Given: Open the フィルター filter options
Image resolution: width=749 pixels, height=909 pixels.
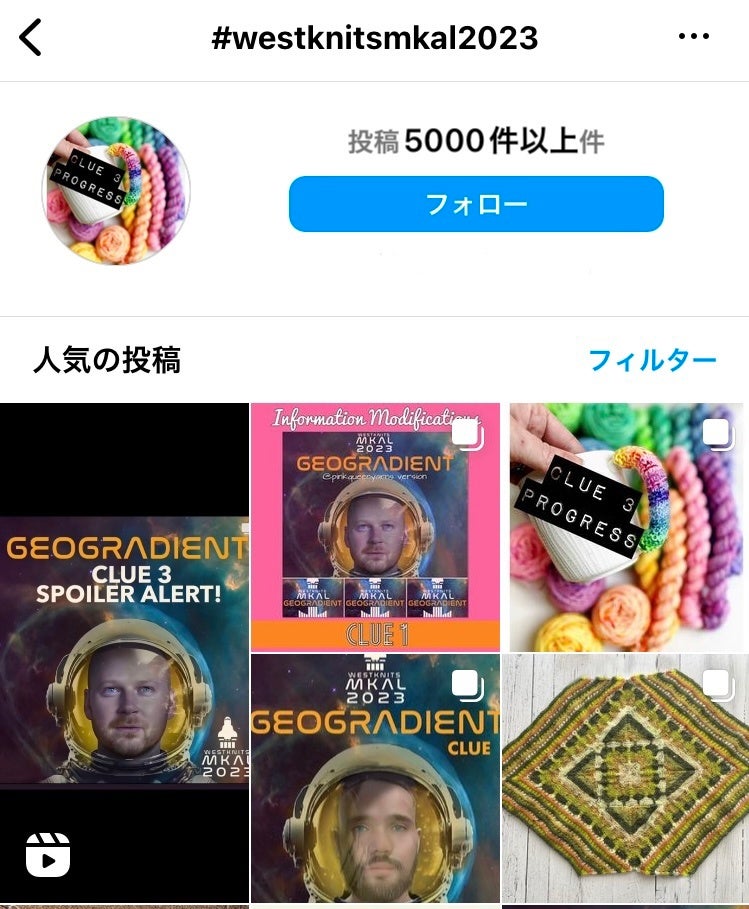Looking at the screenshot, I should click(x=652, y=360).
